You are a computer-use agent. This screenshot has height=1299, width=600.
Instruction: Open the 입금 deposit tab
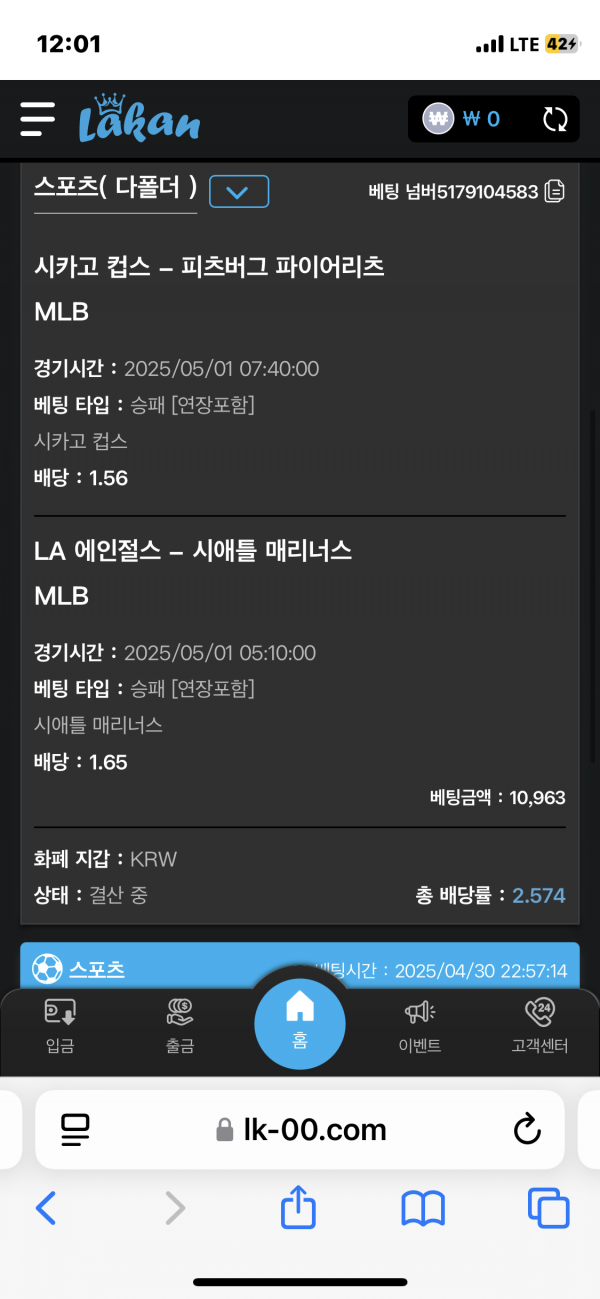tap(60, 1027)
